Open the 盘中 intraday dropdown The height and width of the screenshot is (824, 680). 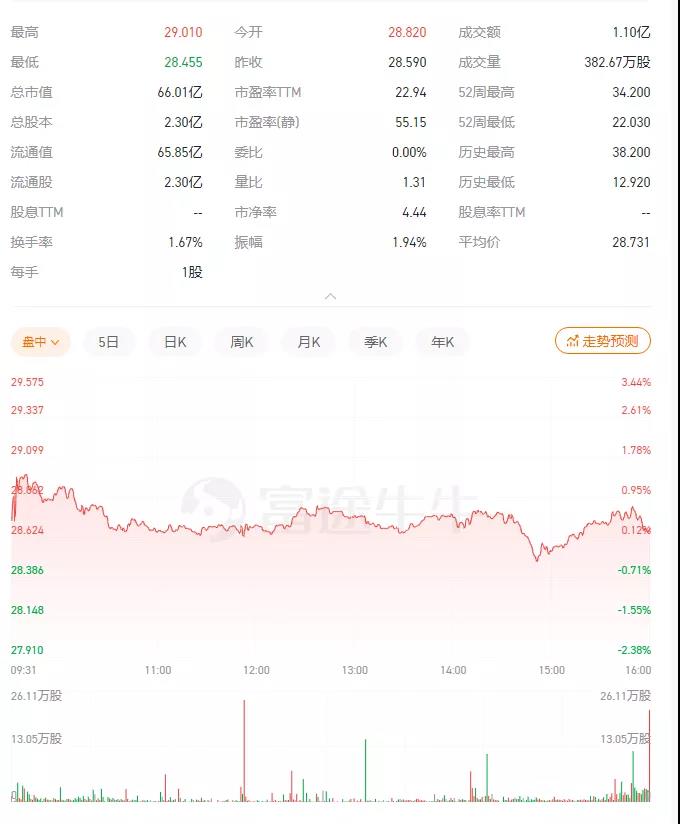pyautogui.click(x=41, y=342)
